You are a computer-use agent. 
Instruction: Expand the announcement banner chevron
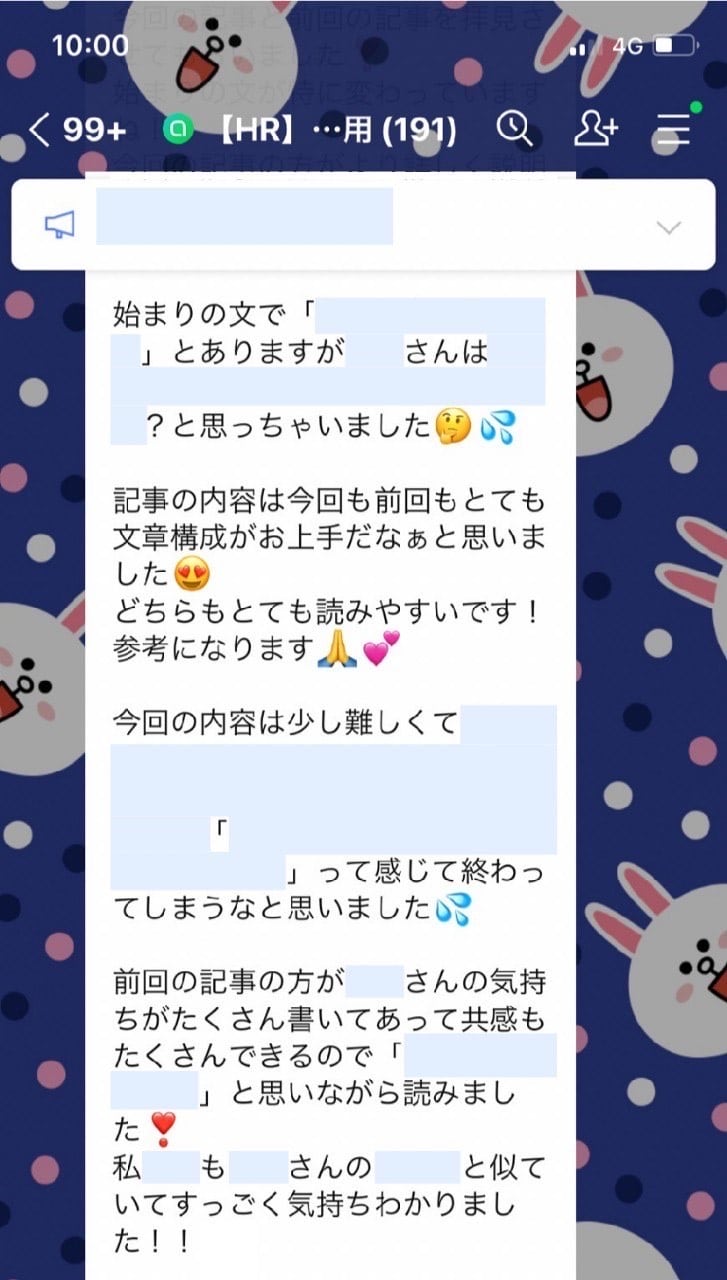(668, 227)
